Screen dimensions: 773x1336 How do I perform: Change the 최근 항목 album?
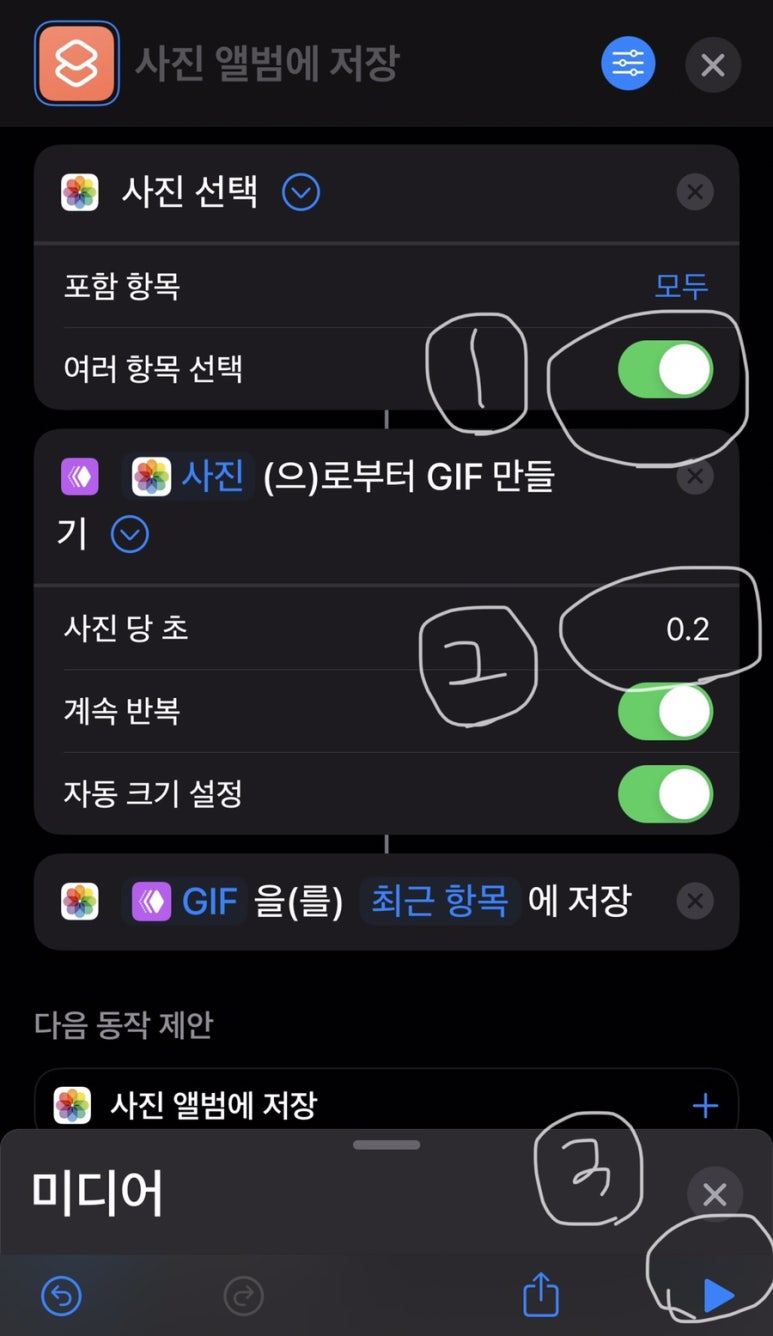click(439, 902)
